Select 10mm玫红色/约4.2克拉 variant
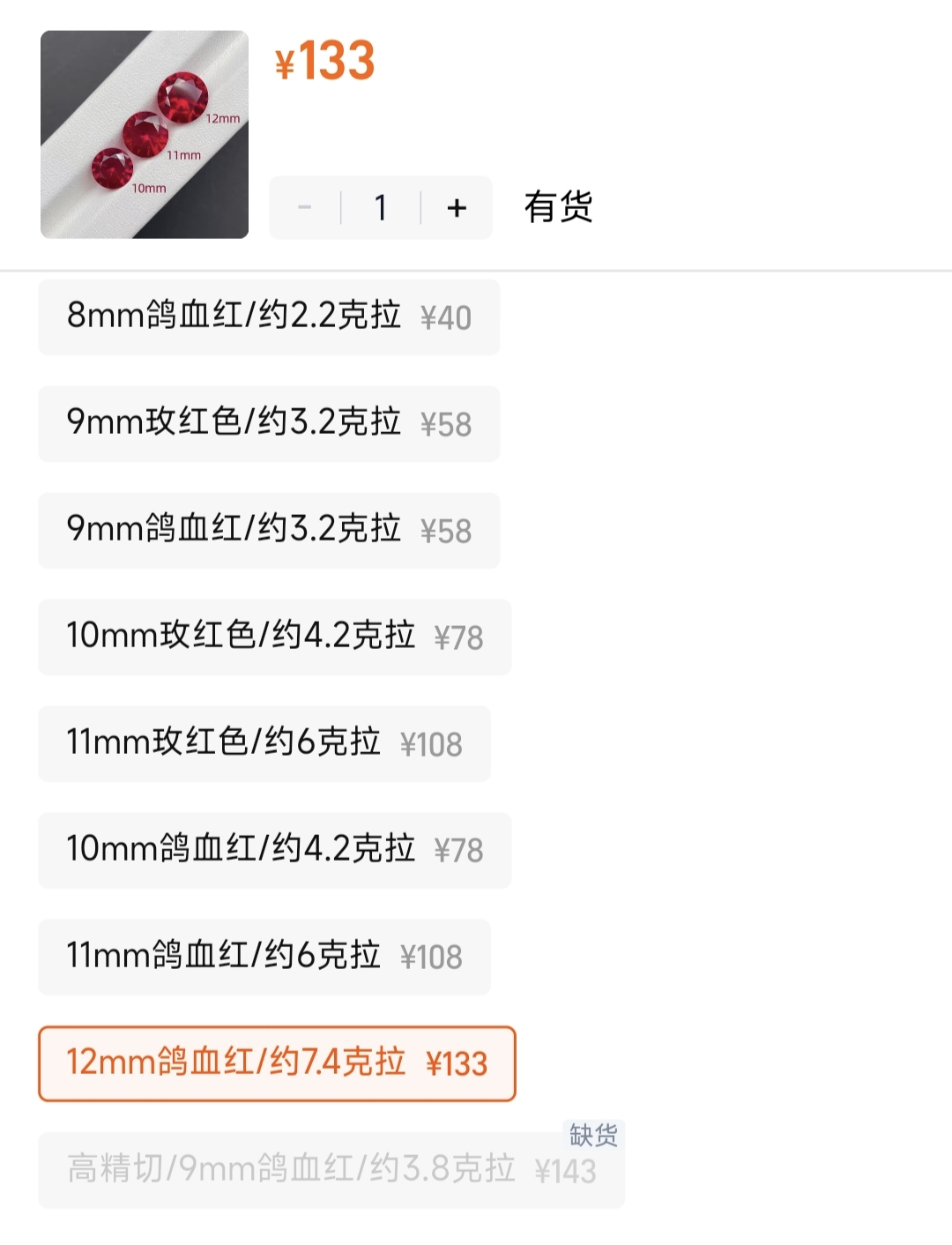 click(x=274, y=637)
